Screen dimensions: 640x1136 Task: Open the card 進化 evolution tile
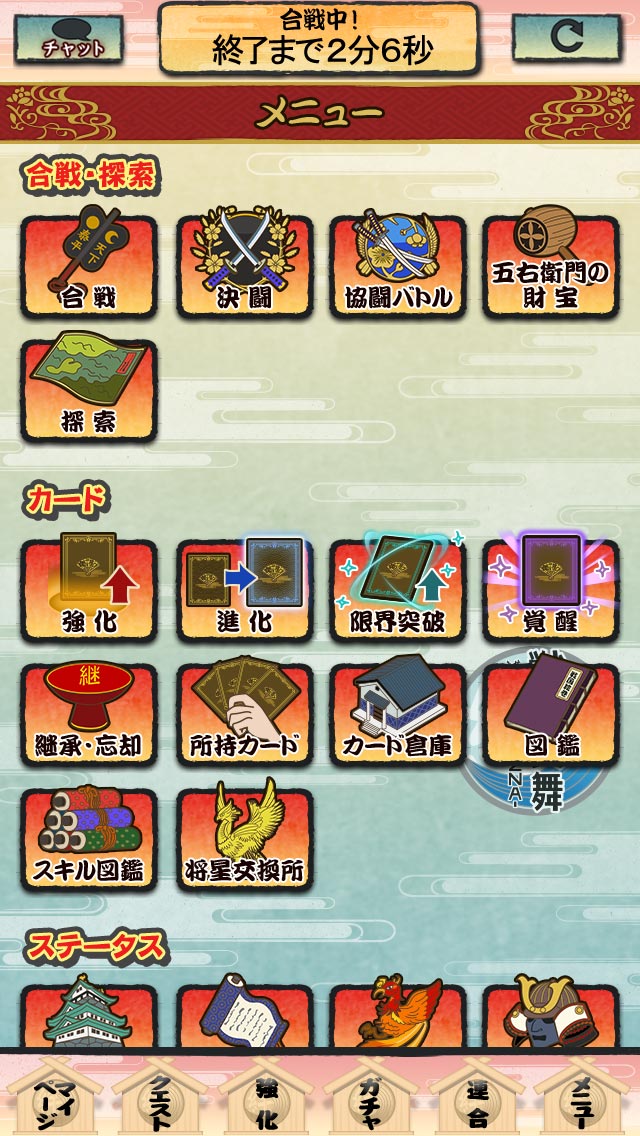(x=244, y=590)
